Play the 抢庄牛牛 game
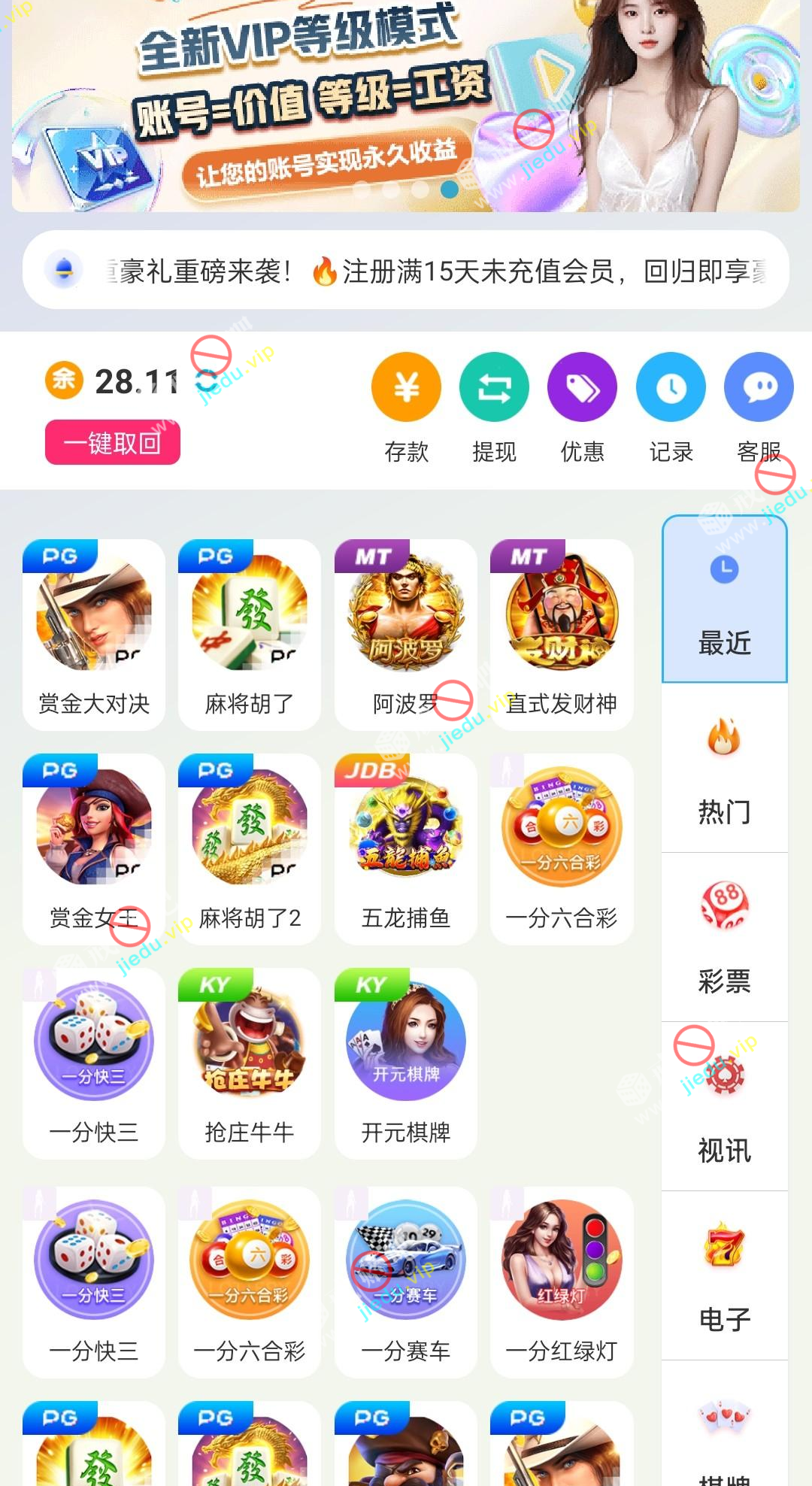This screenshot has height=1486, width=812. point(250,1063)
